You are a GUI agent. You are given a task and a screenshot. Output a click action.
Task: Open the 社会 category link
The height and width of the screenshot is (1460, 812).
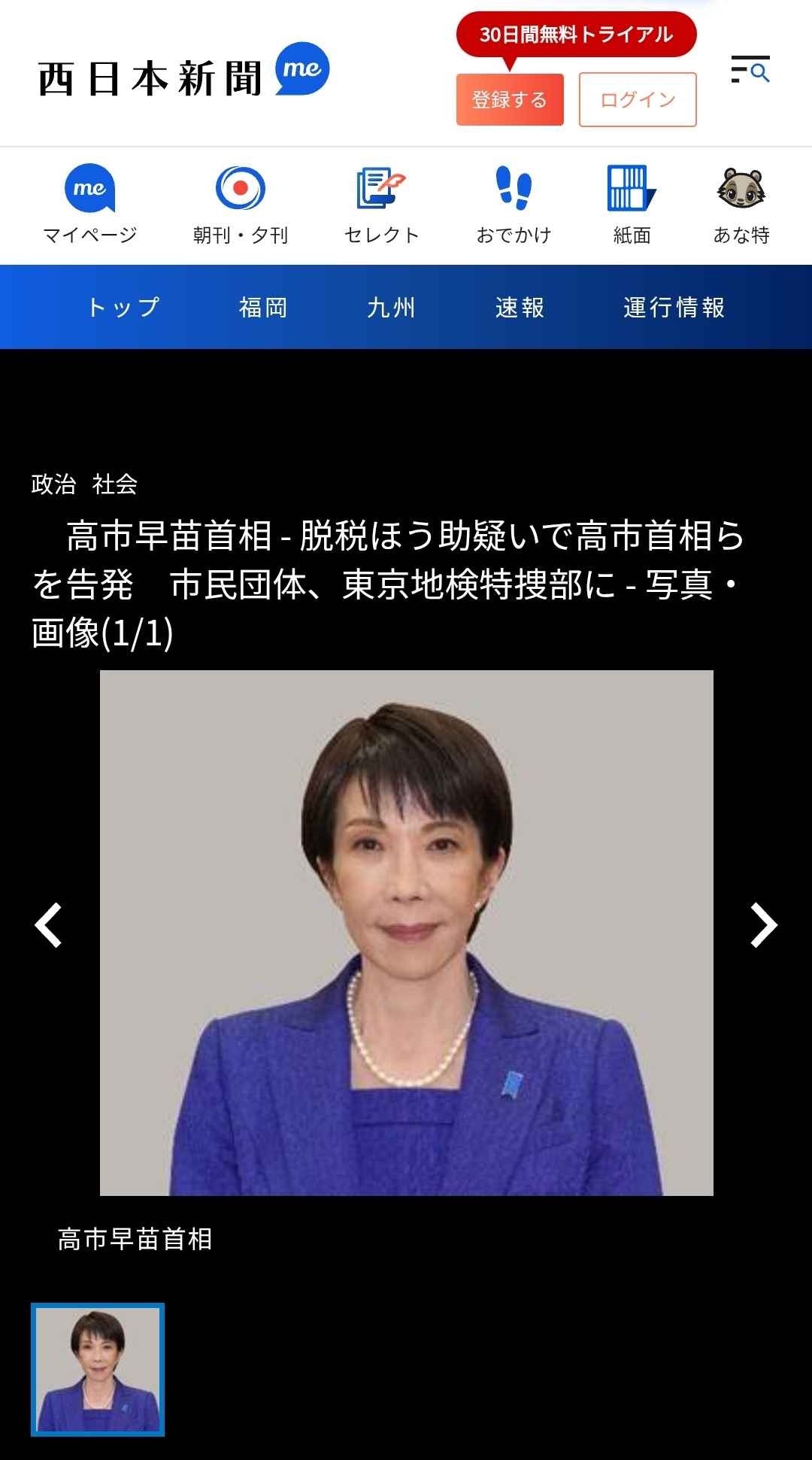(x=115, y=484)
